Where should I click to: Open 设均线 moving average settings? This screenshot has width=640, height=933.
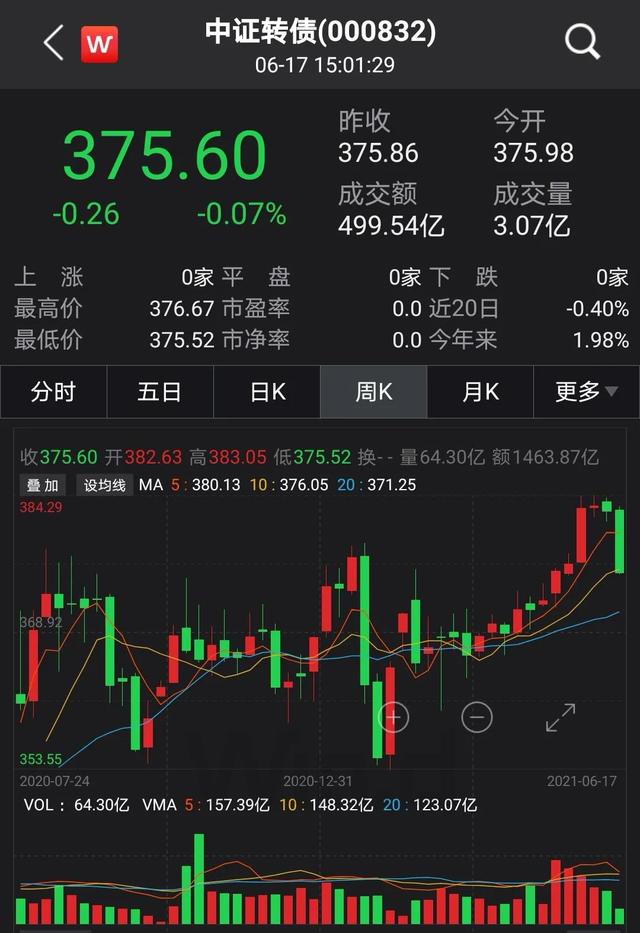tap(104, 485)
